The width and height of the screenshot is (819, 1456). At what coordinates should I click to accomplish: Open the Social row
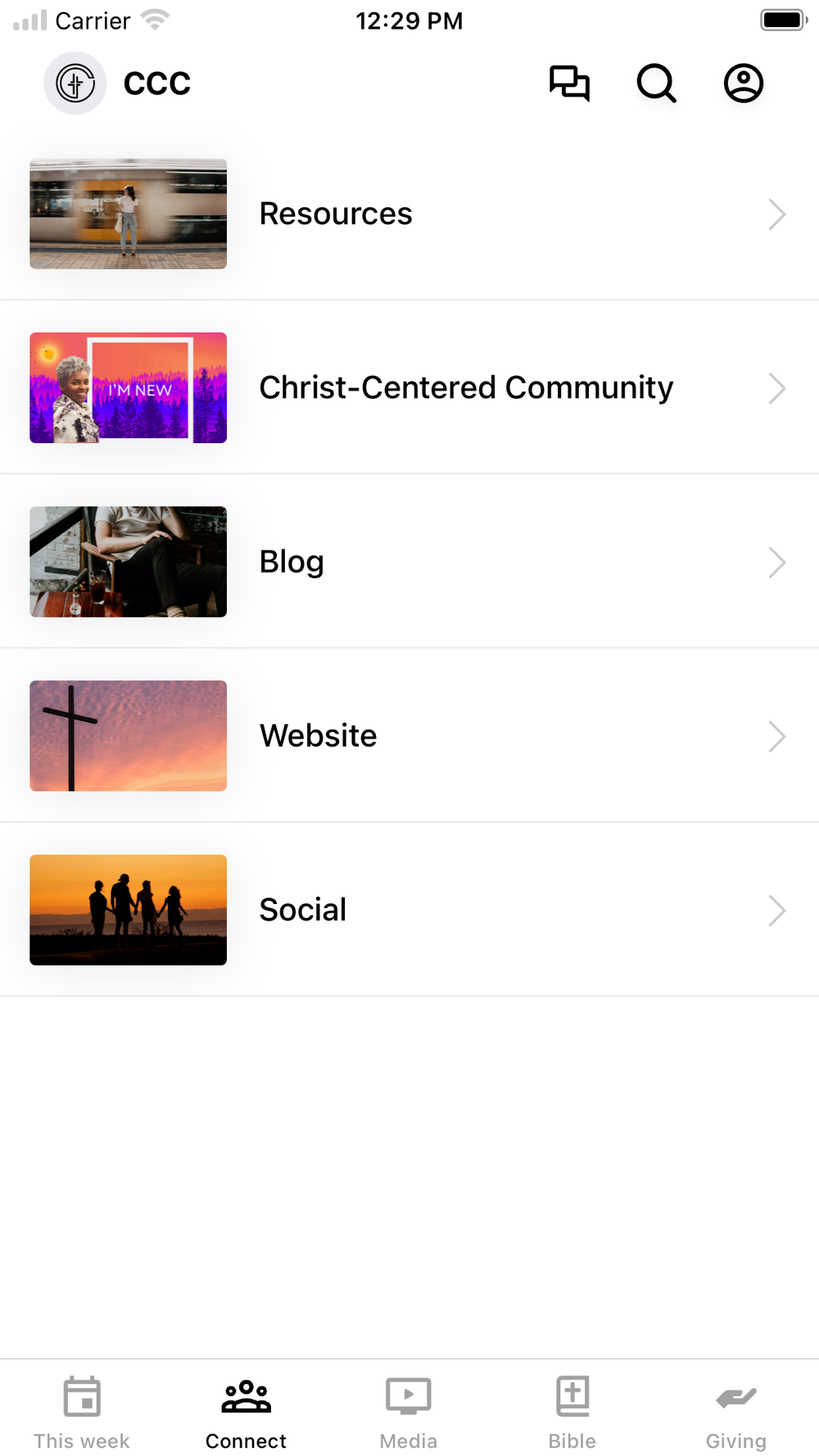point(409,910)
